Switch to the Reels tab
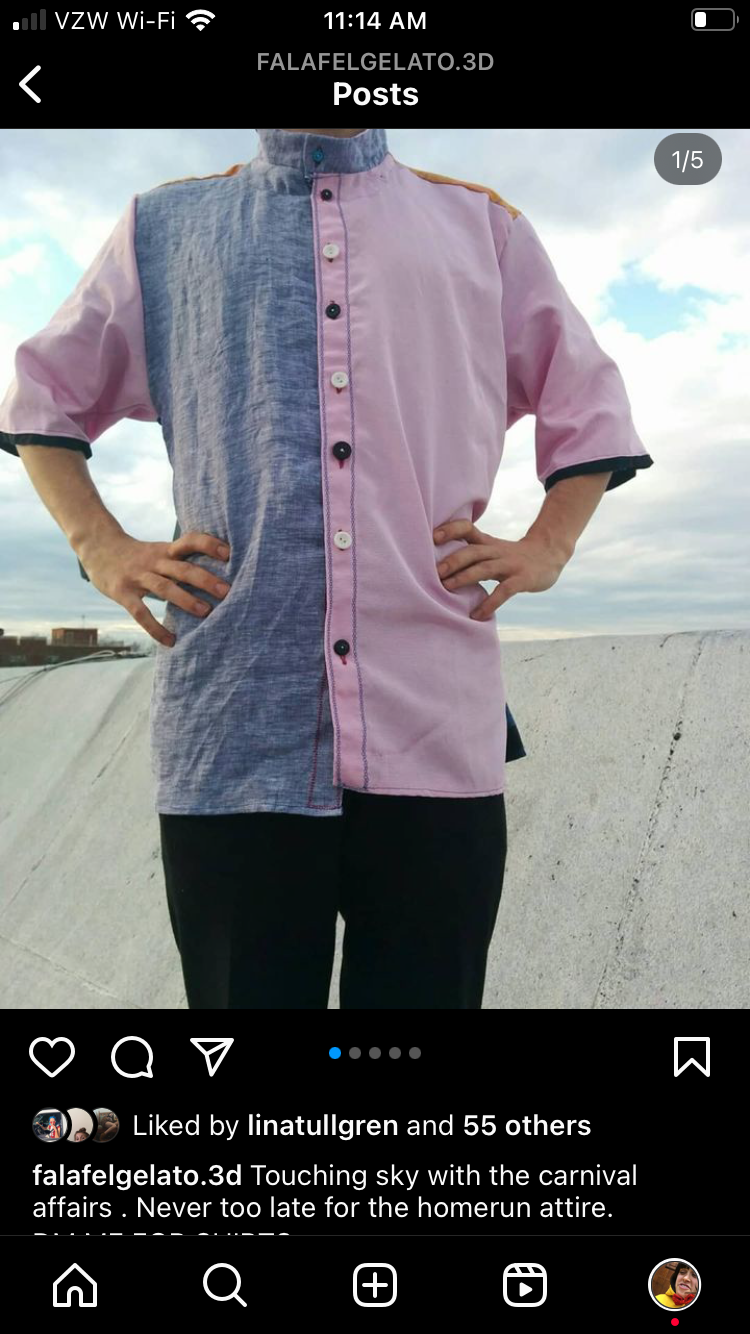 pyautogui.click(x=525, y=1285)
